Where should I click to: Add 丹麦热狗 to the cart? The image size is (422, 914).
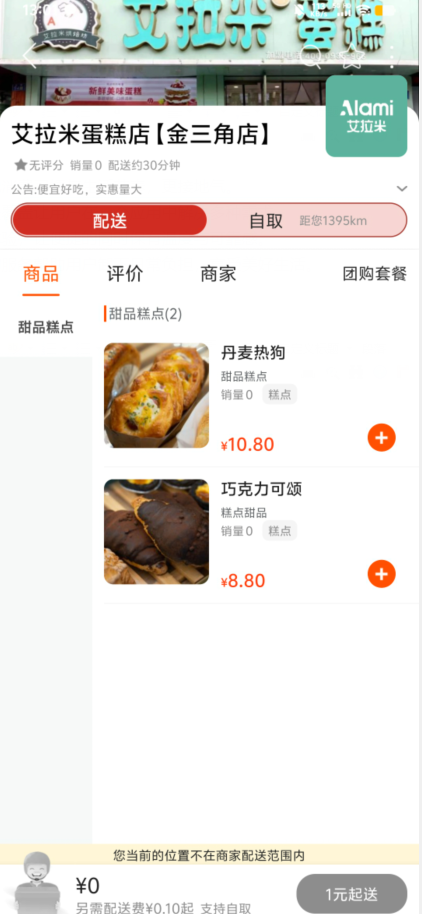coord(382,438)
